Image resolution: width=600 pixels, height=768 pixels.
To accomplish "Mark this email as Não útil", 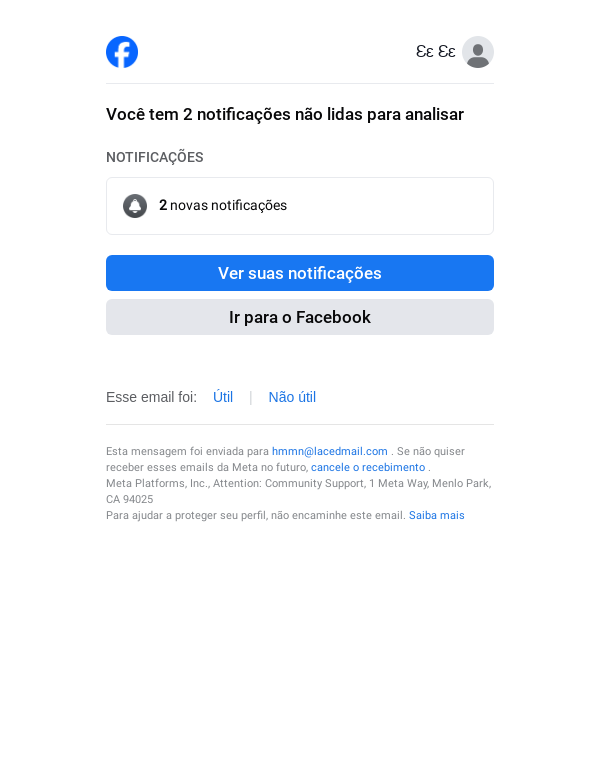I will pyautogui.click(x=292, y=397).
